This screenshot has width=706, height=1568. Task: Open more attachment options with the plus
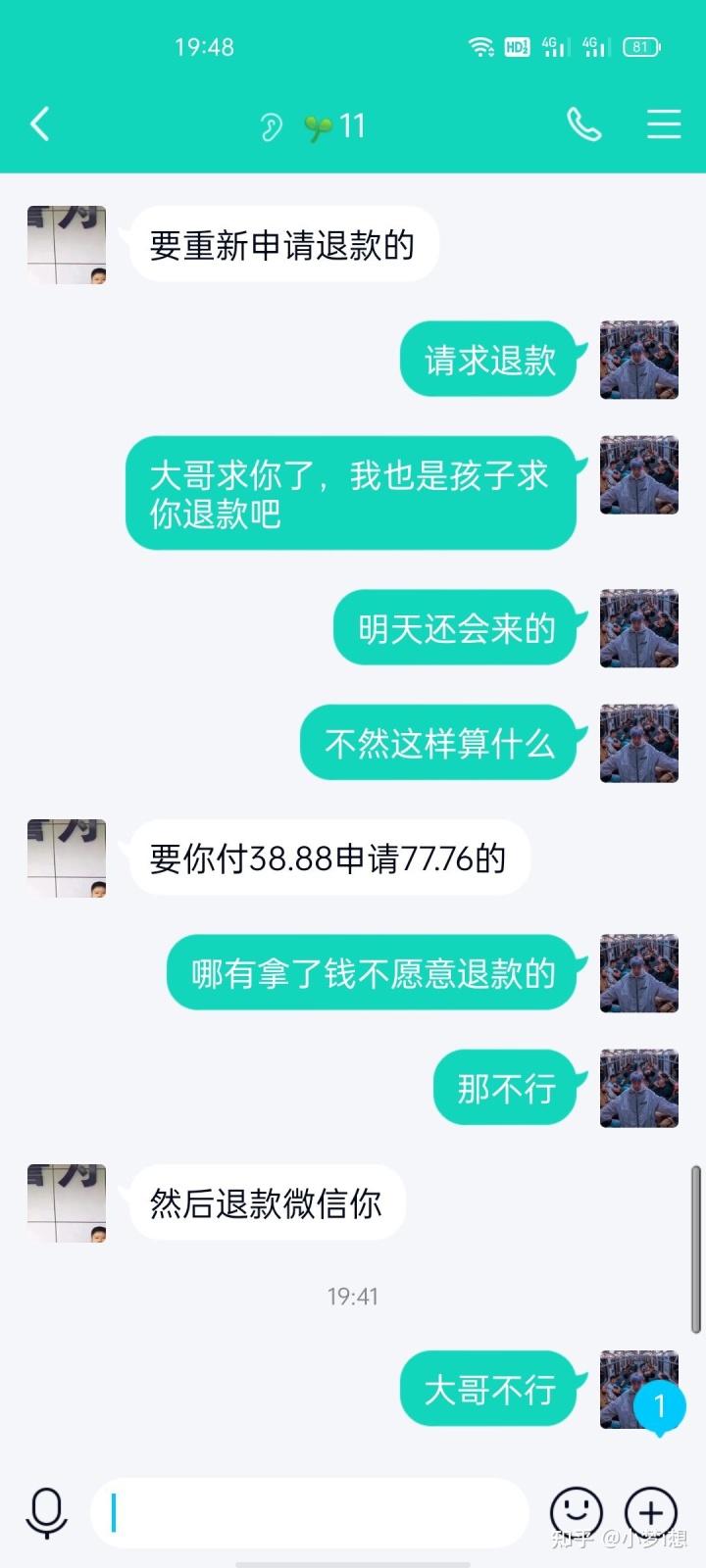pos(651,1512)
